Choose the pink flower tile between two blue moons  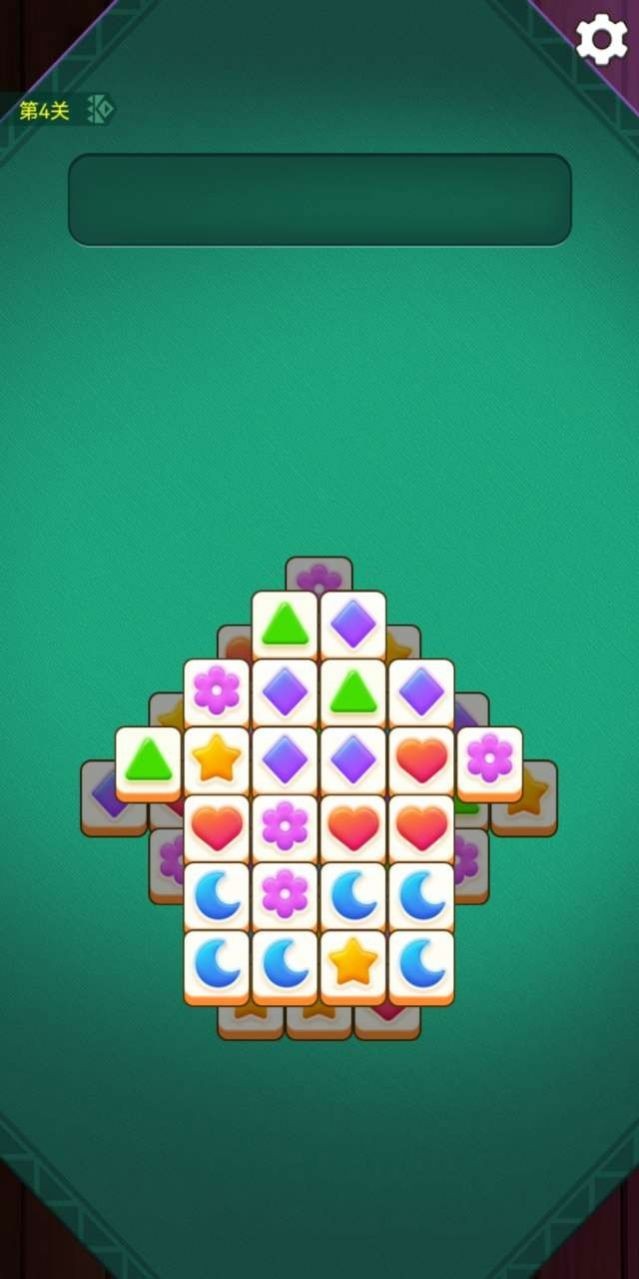point(285,895)
